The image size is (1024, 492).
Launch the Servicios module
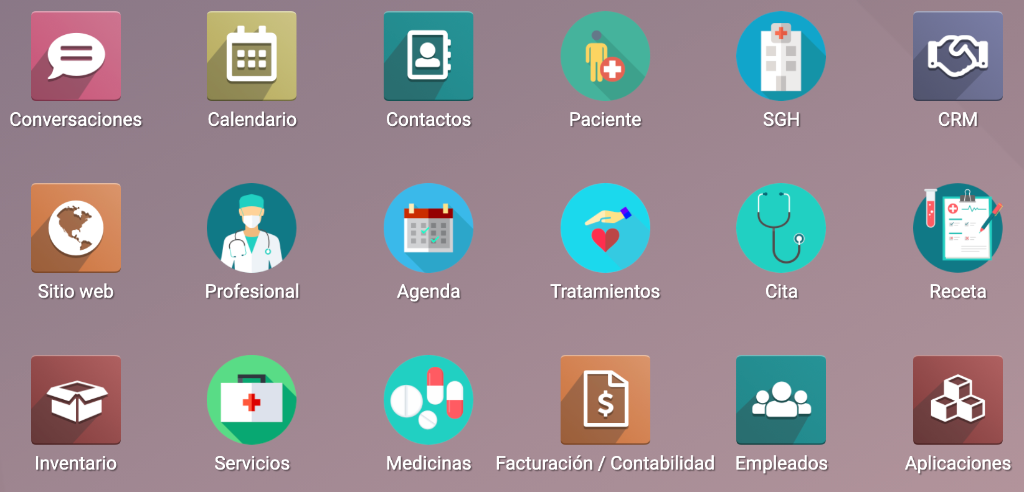click(252, 401)
